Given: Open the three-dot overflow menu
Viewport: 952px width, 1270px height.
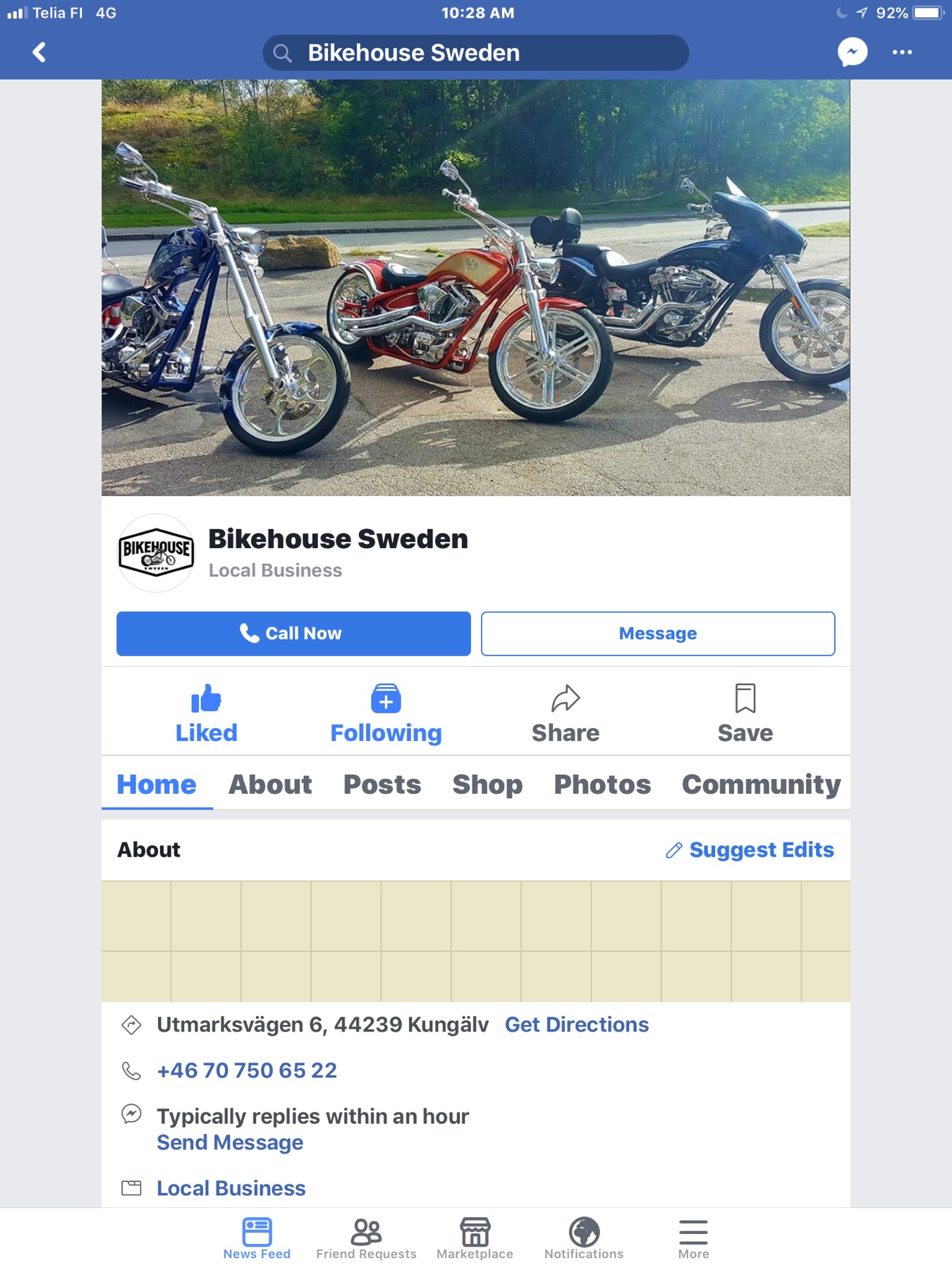Looking at the screenshot, I should (x=902, y=52).
